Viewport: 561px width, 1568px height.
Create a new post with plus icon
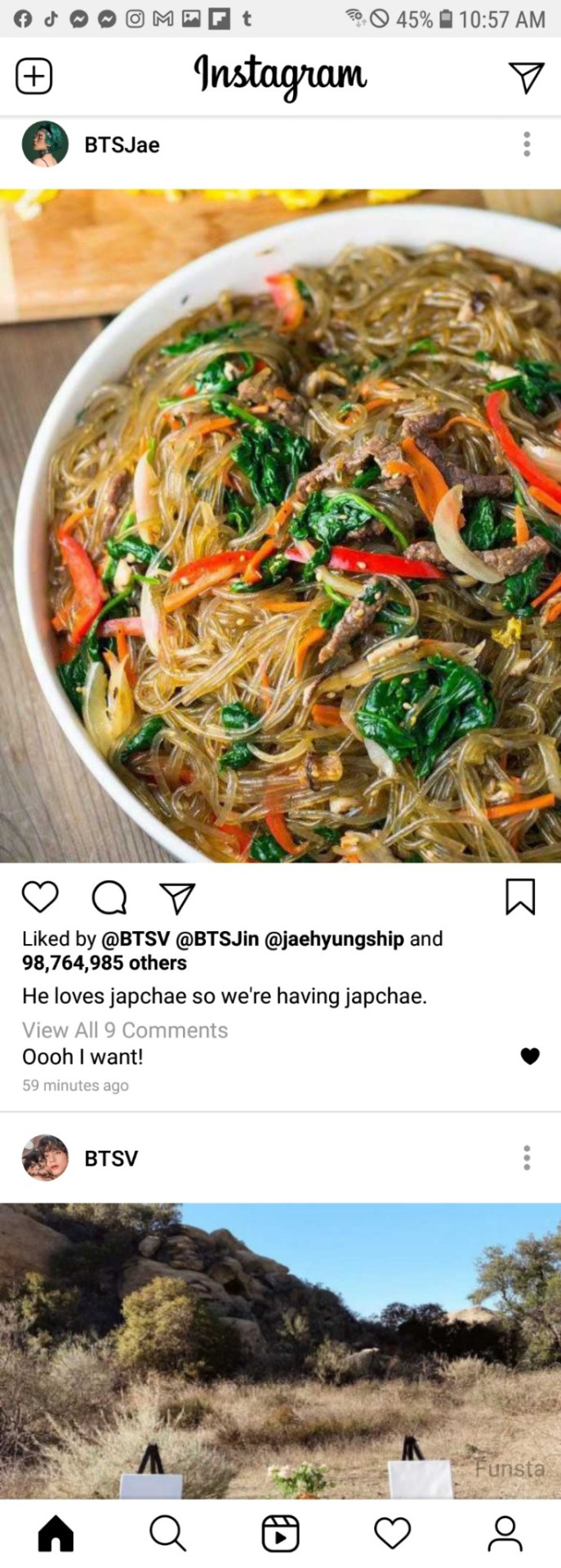34,77
